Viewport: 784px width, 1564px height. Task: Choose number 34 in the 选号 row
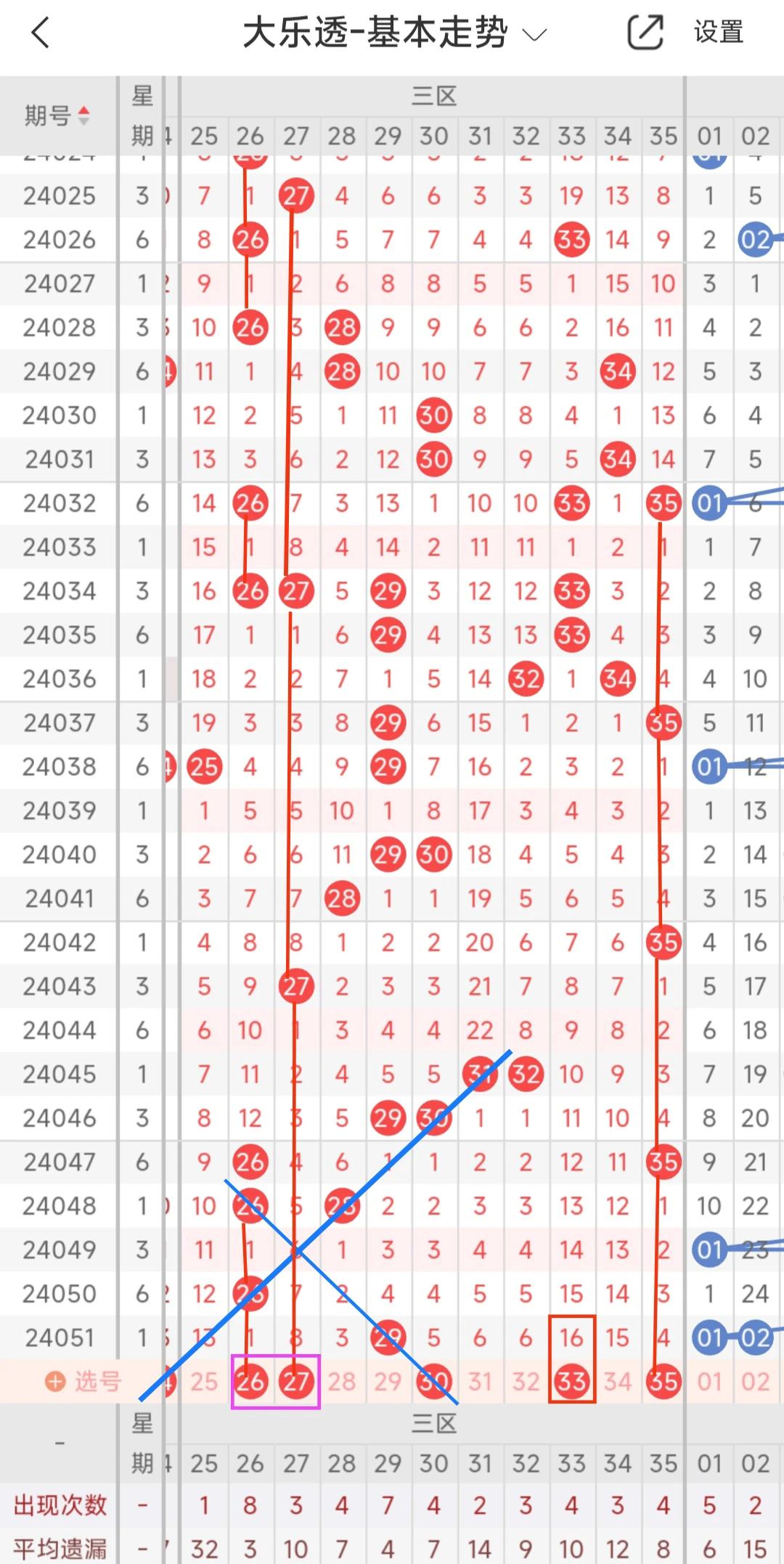point(618,1381)
